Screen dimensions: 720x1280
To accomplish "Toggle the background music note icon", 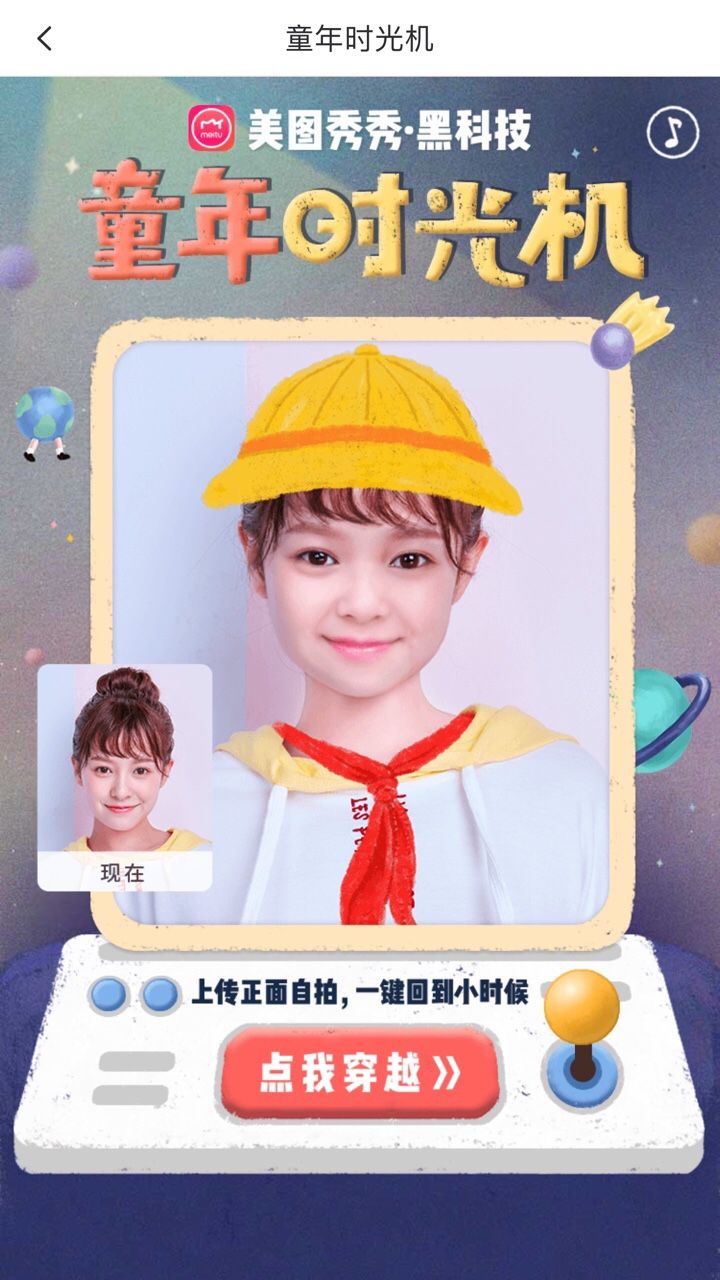I will 673,130.
